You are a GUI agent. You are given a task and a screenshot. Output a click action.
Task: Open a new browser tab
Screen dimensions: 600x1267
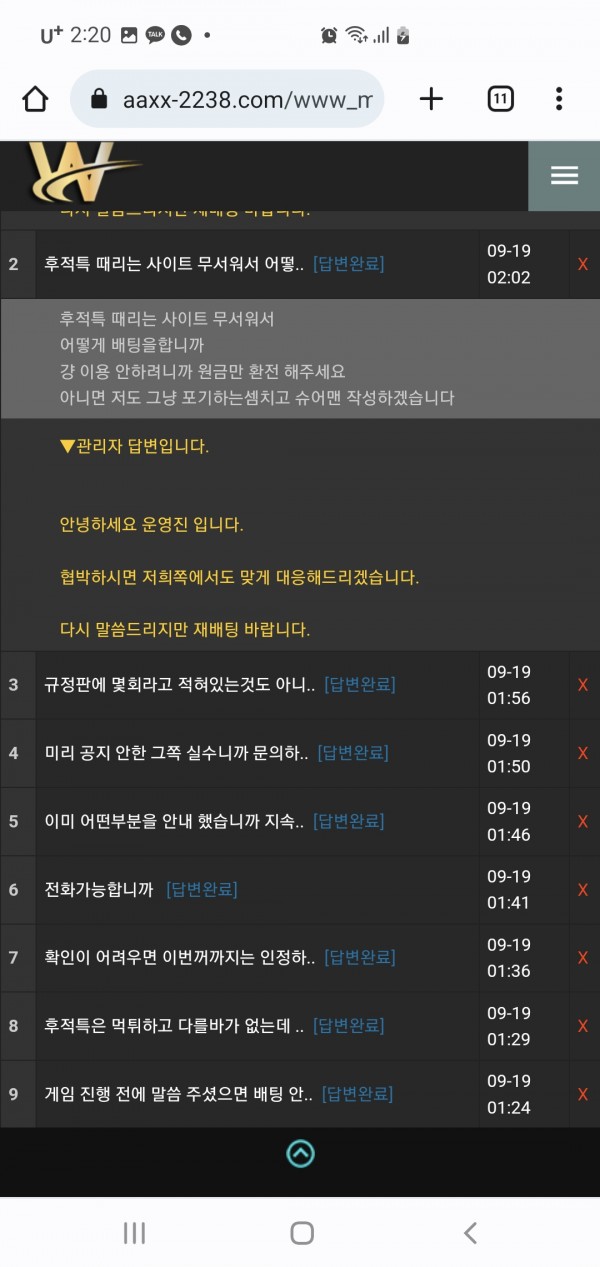tap(431, 98)
